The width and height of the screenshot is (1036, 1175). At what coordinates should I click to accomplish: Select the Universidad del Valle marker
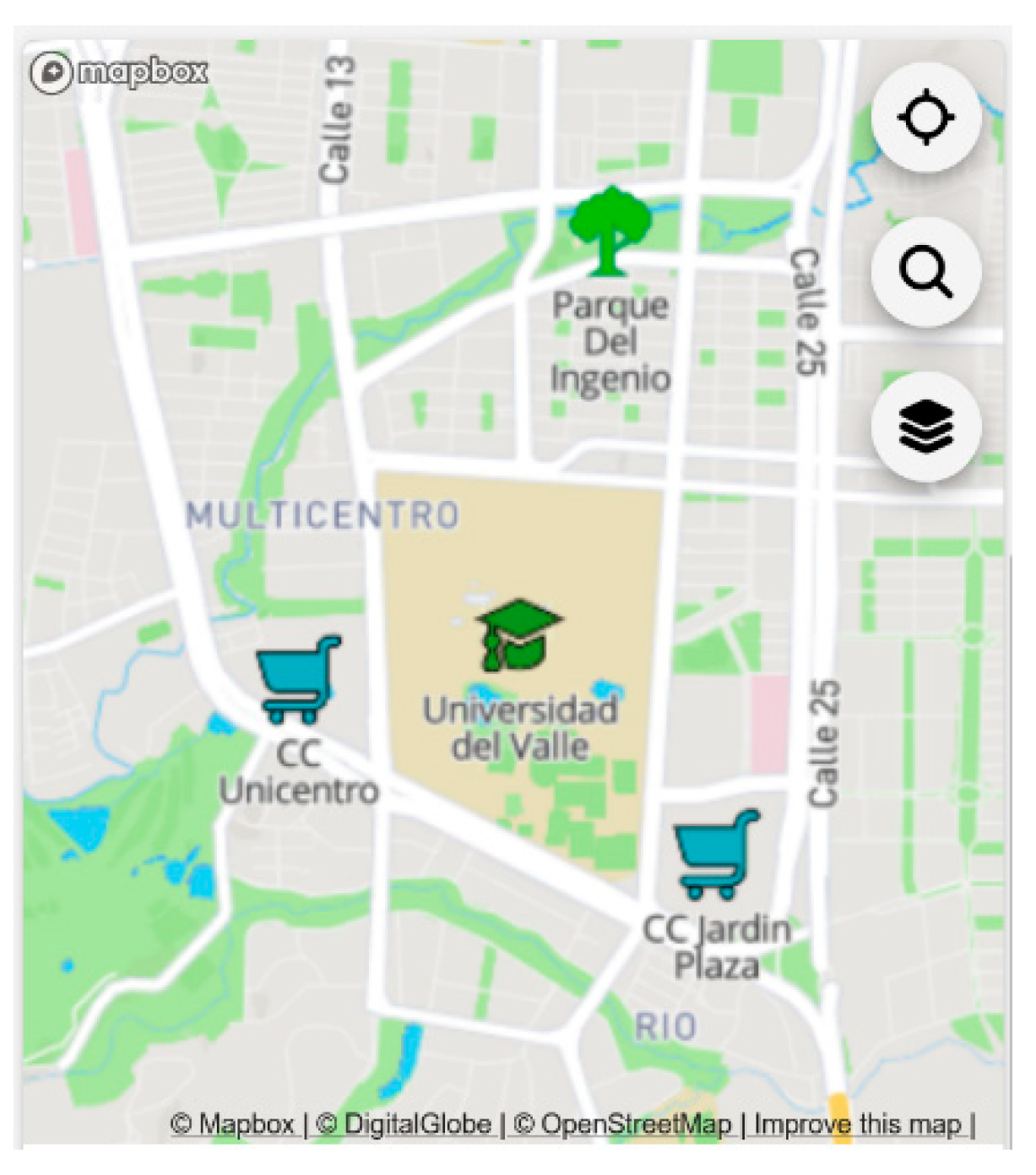click(518, 634)
